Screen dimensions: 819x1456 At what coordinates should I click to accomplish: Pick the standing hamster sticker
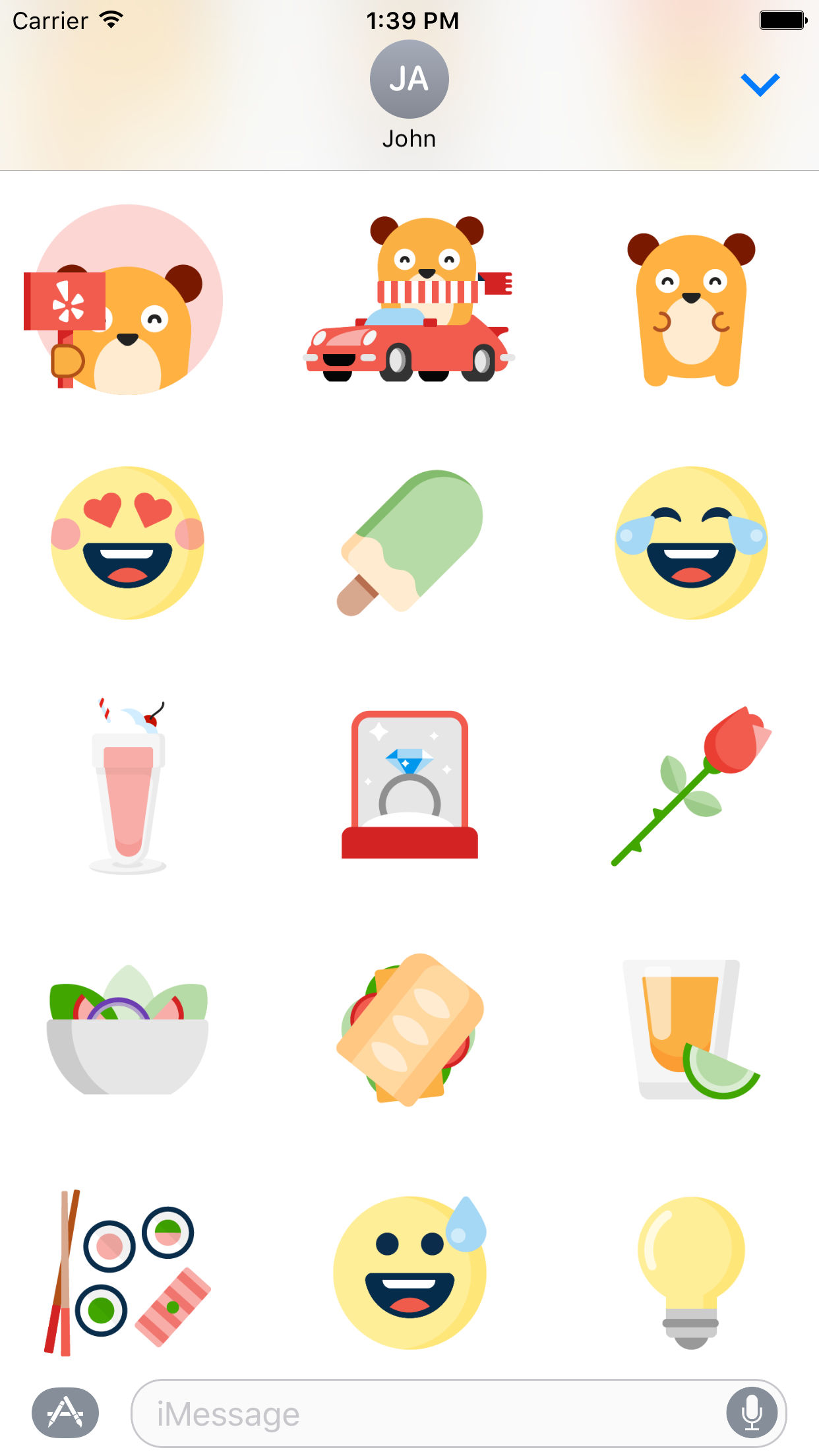point(691,309)
